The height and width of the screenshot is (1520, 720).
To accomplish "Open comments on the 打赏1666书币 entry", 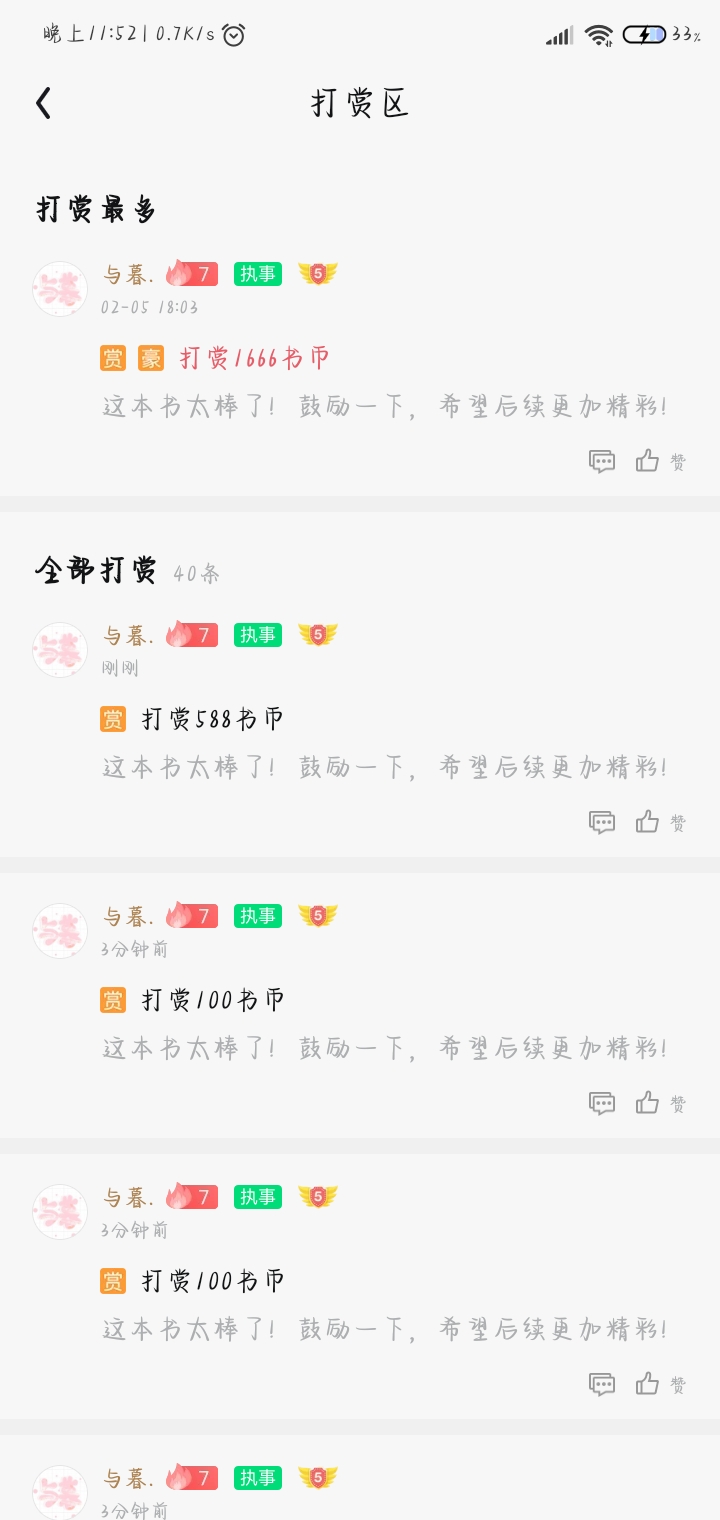I will (x=602, y=461).
